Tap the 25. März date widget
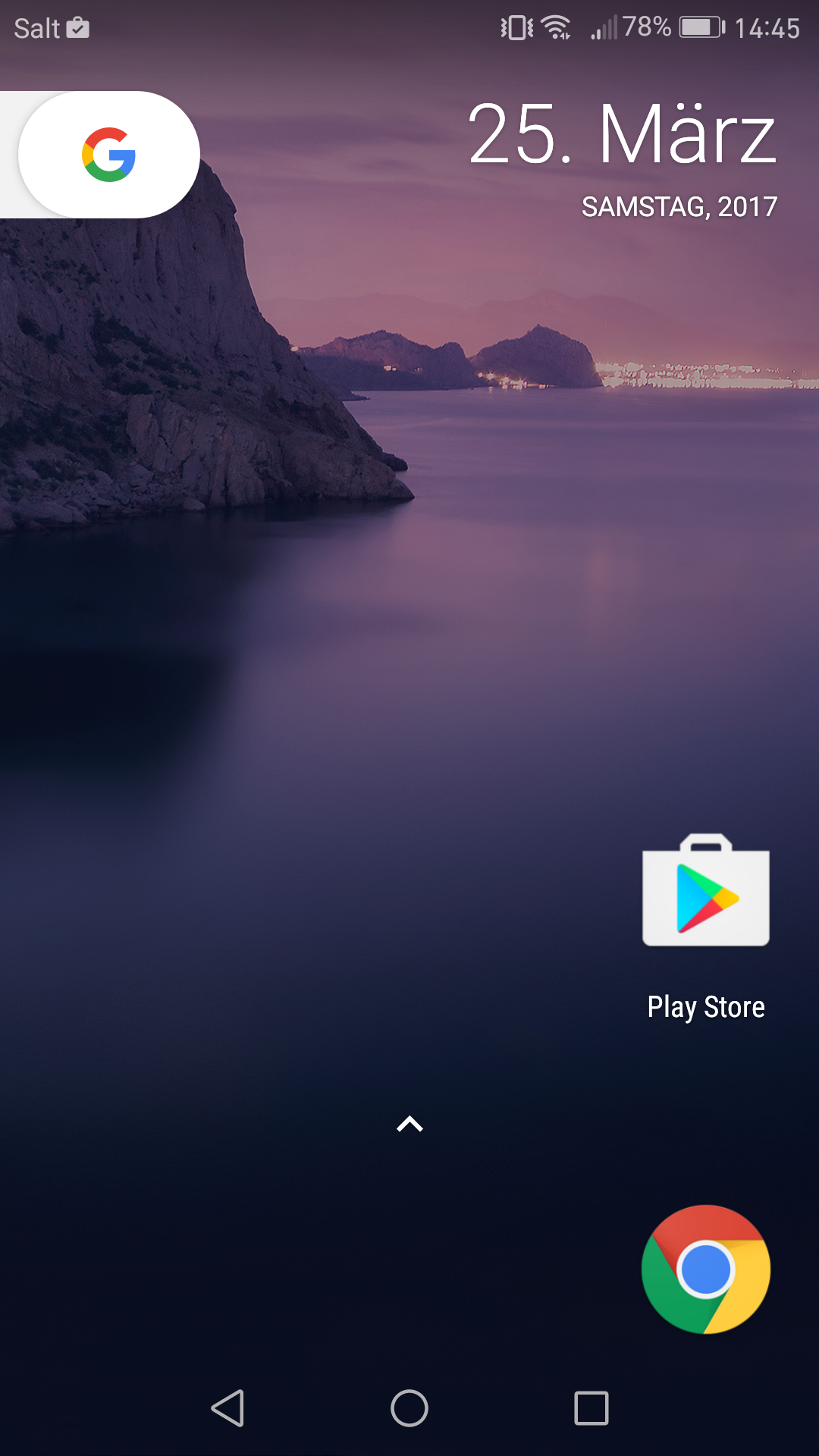Image resolution: width=819 pixels, height=1456 pixels. pyautogui.click(x=623, y=159)
